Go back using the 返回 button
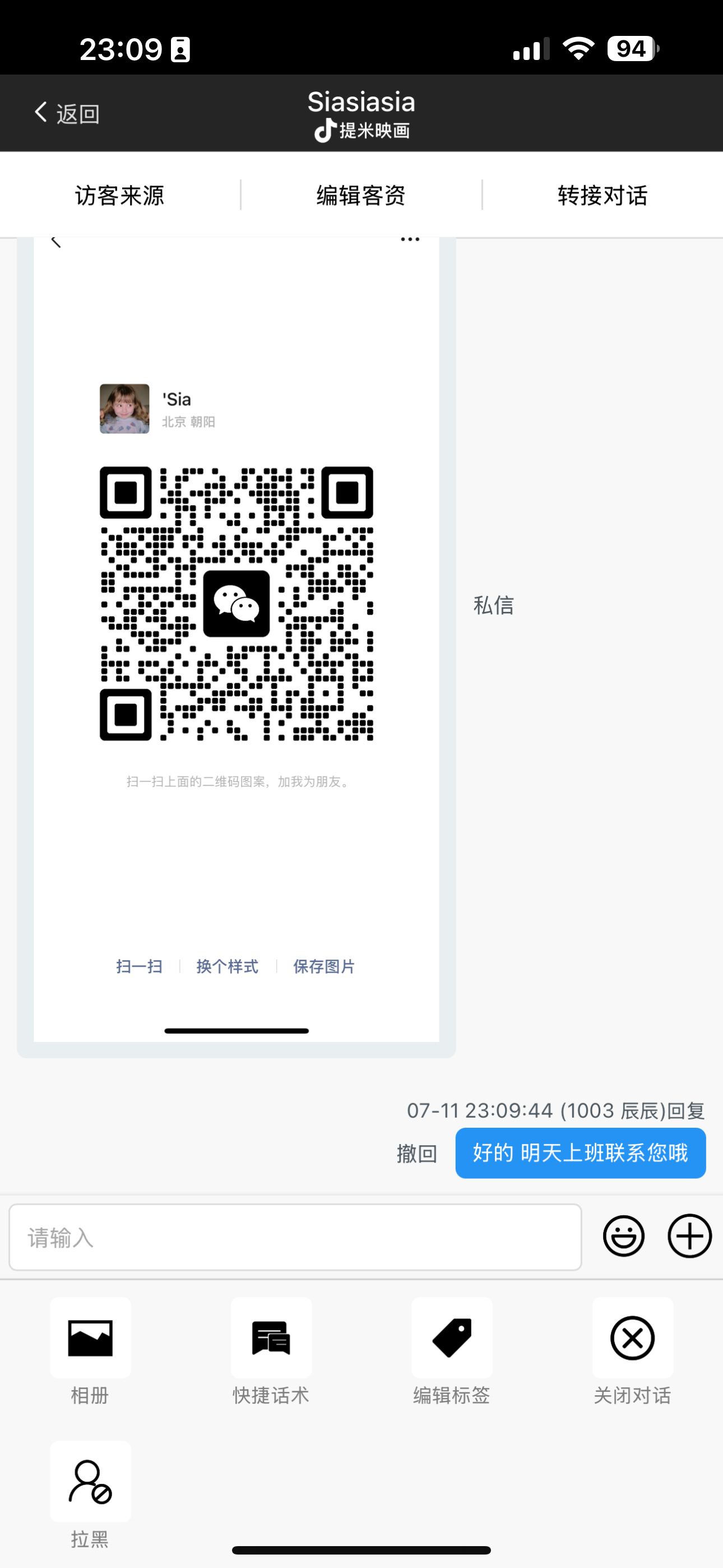Screen dimensions: 723x1568 (66, 113)
